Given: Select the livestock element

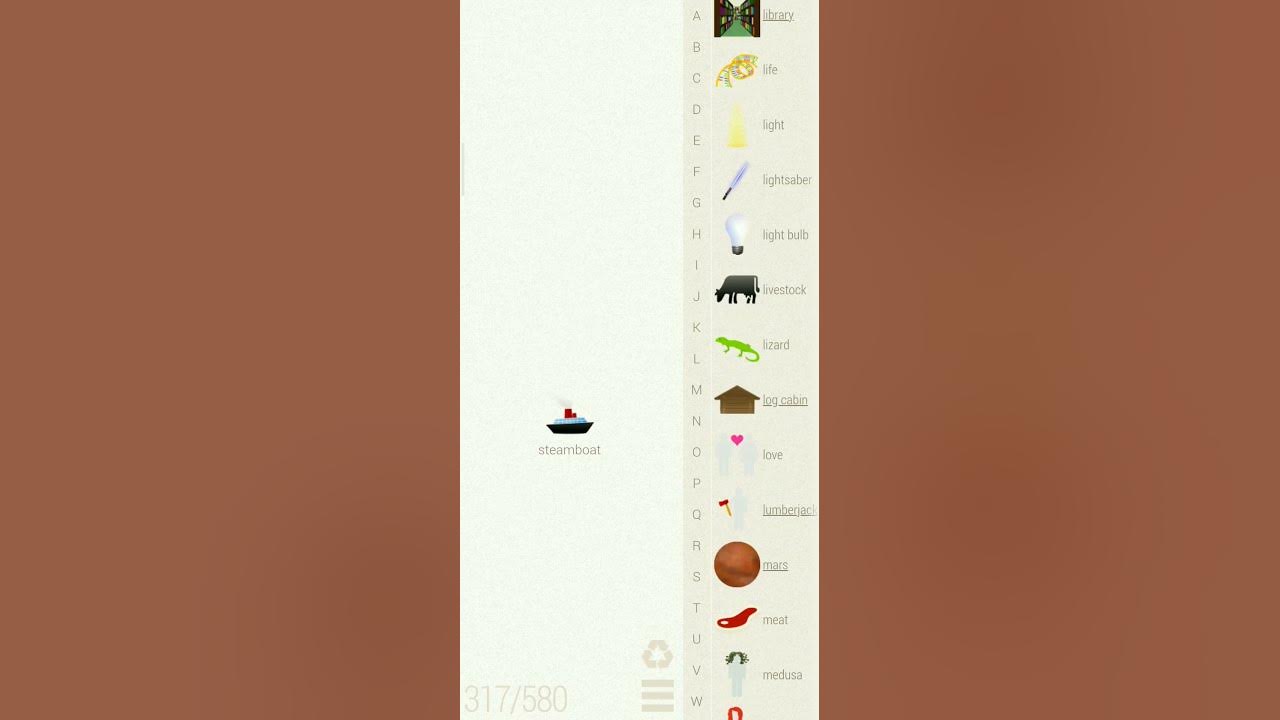Looking at the screenshot, I should [x=737, y=290].
